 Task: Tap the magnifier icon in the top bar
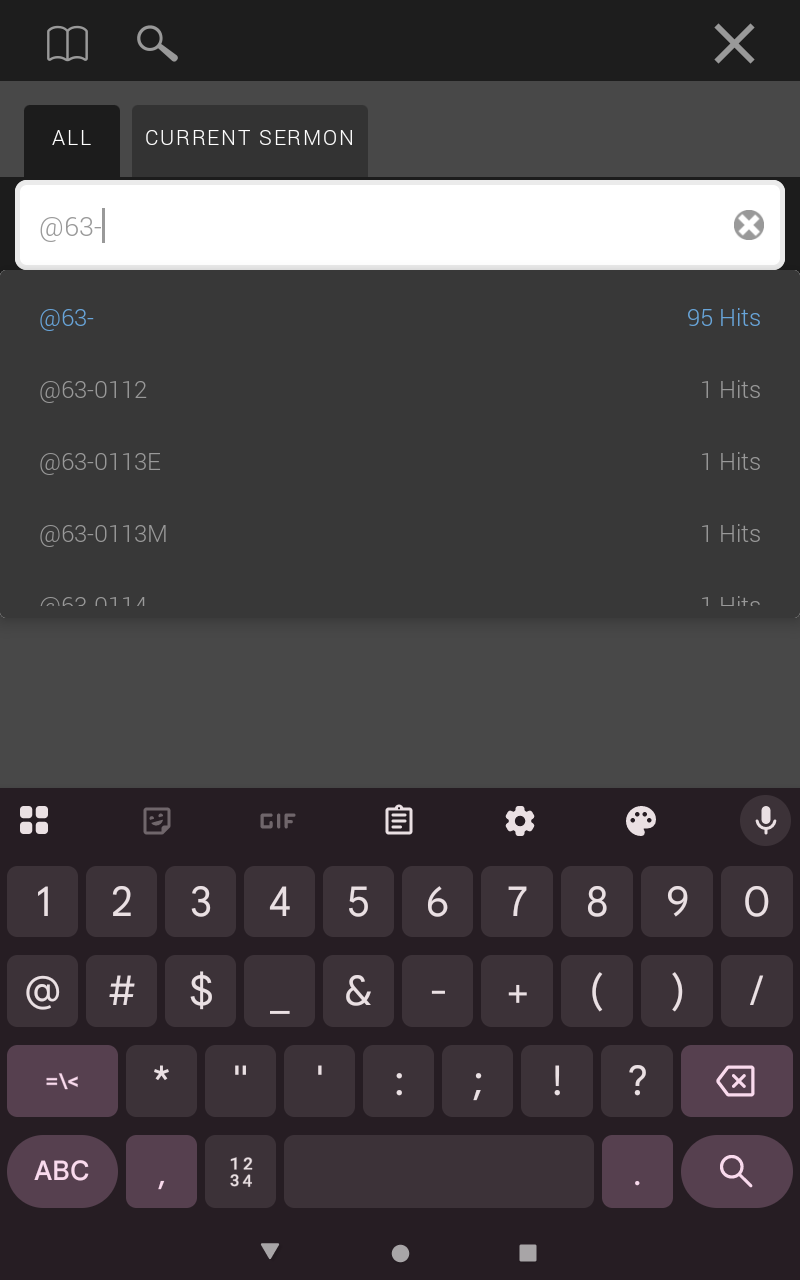coord(157,44)
